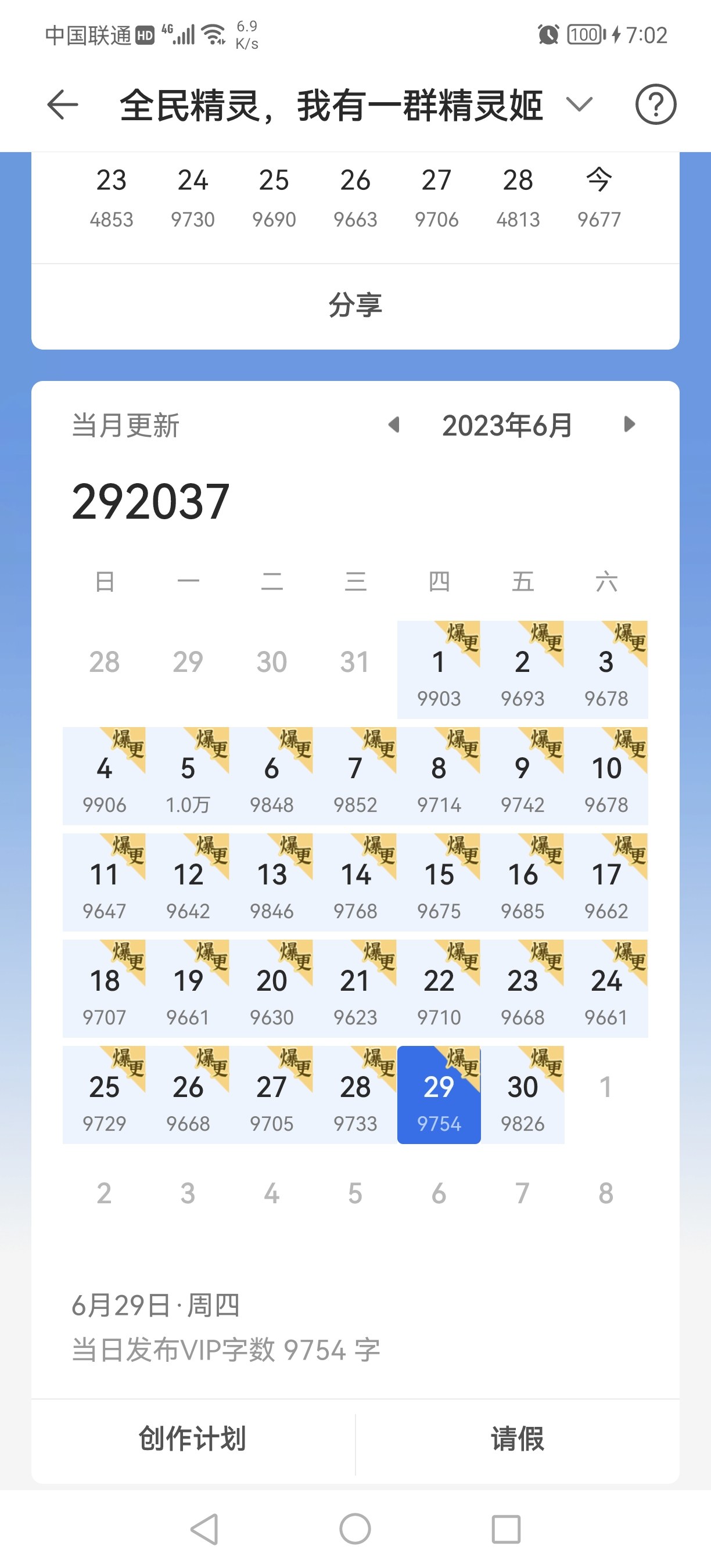Viewport: 711px width, 1568px height.
Task: Select June 13 in the calendar
Action: 271,883
